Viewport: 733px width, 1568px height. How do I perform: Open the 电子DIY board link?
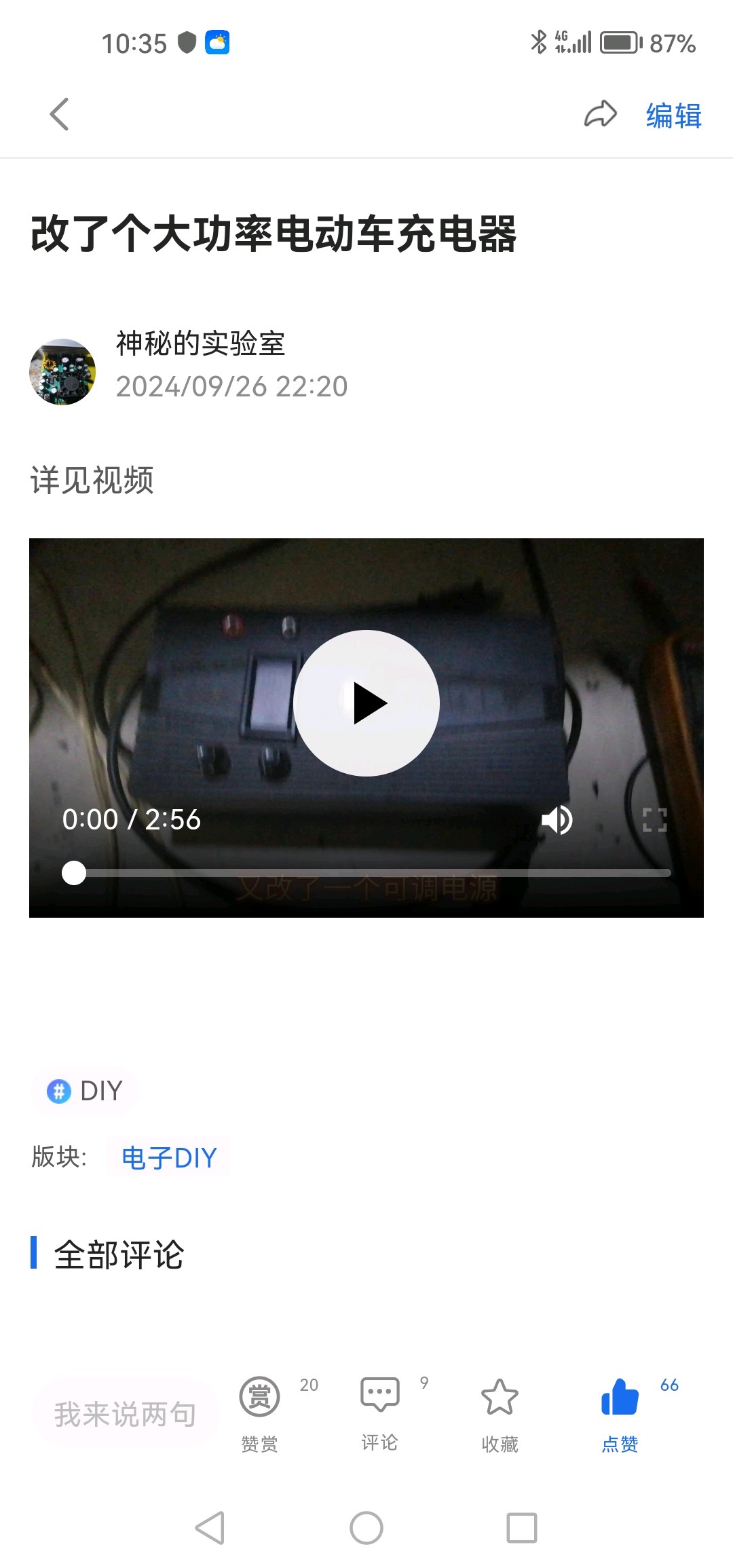click(x=168, y=1157)
